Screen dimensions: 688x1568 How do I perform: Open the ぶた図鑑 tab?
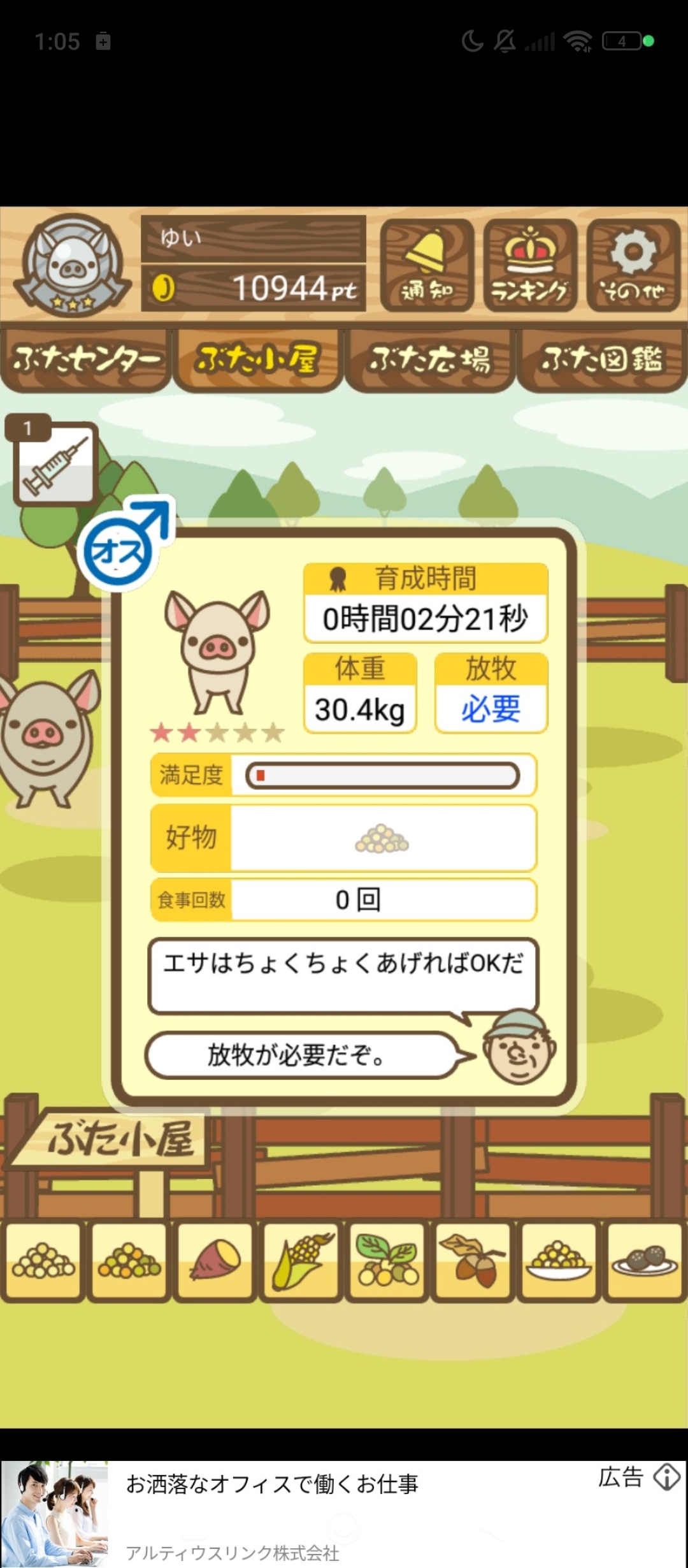pyautogui.click(x=601, y=359)
